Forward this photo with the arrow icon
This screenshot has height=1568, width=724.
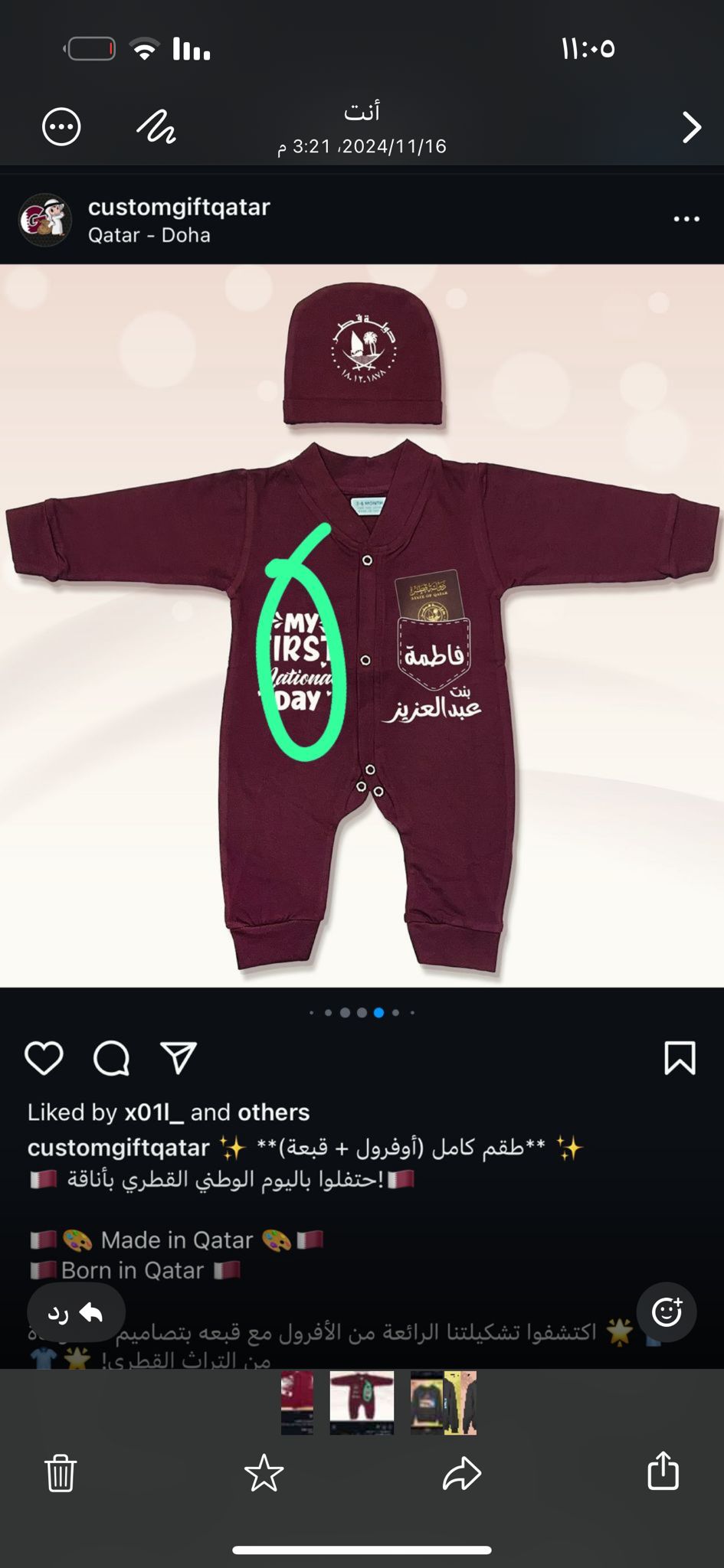[x=462, y=1472]
